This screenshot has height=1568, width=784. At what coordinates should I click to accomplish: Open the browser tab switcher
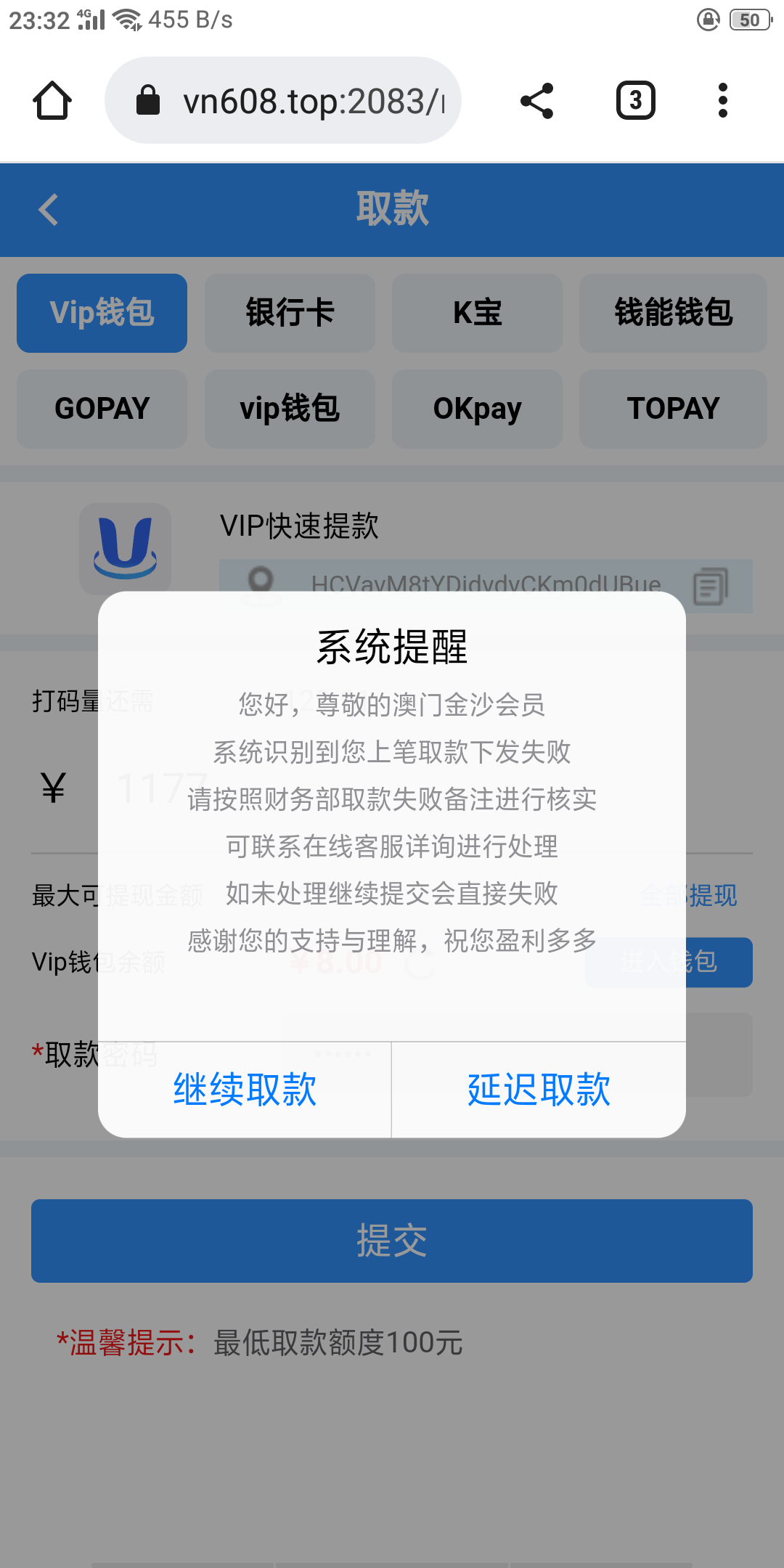coord(635,100)
